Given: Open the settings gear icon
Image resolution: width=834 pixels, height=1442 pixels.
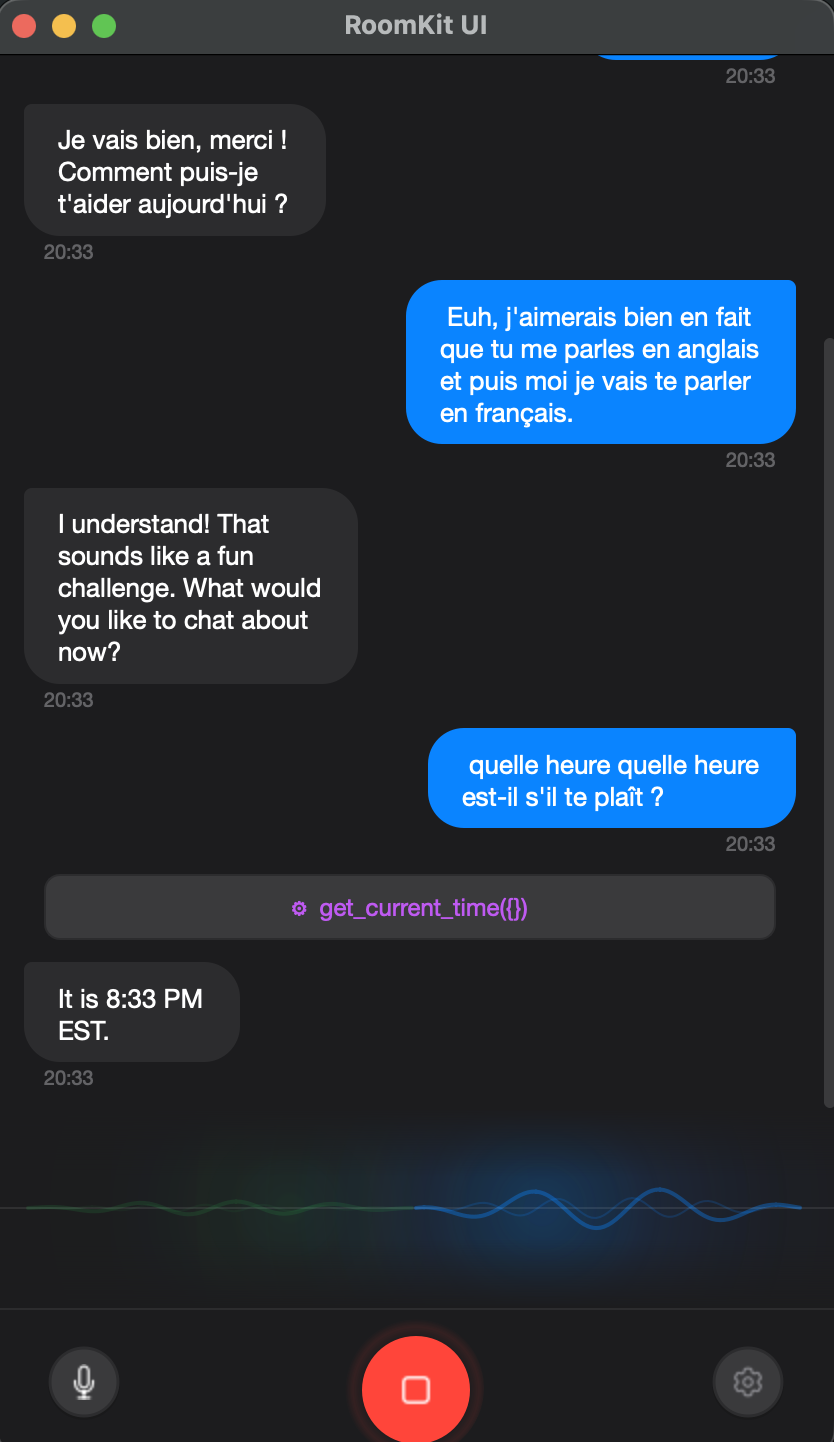Looking at the screenshot, I should coord(747,1381).
